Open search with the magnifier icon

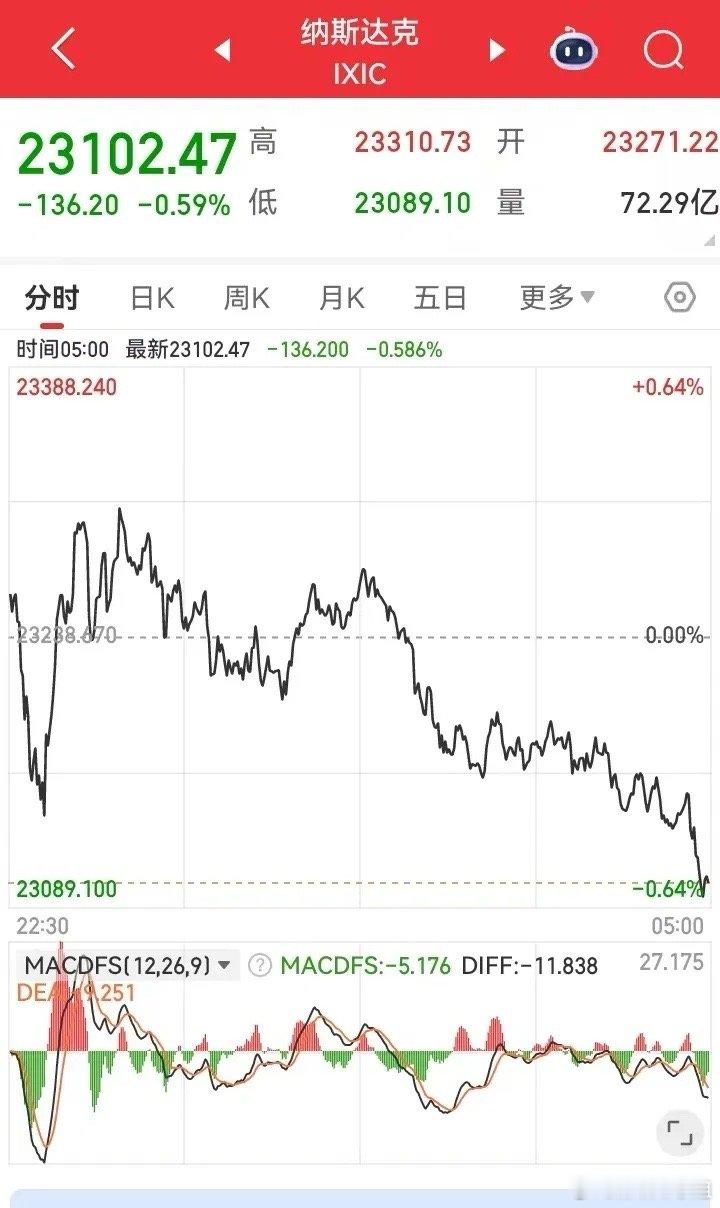click(x=660, y=48)
